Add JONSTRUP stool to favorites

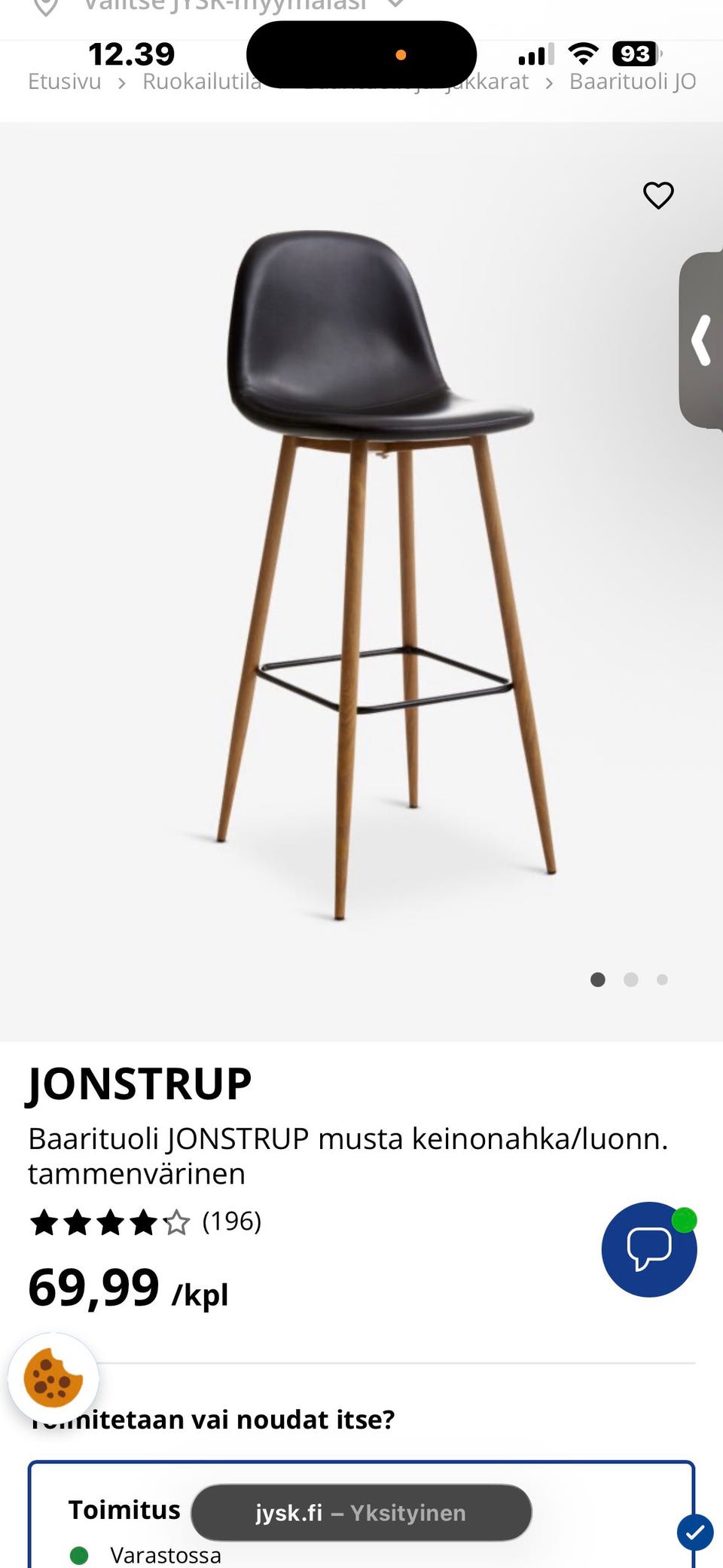tap(658, 196)
